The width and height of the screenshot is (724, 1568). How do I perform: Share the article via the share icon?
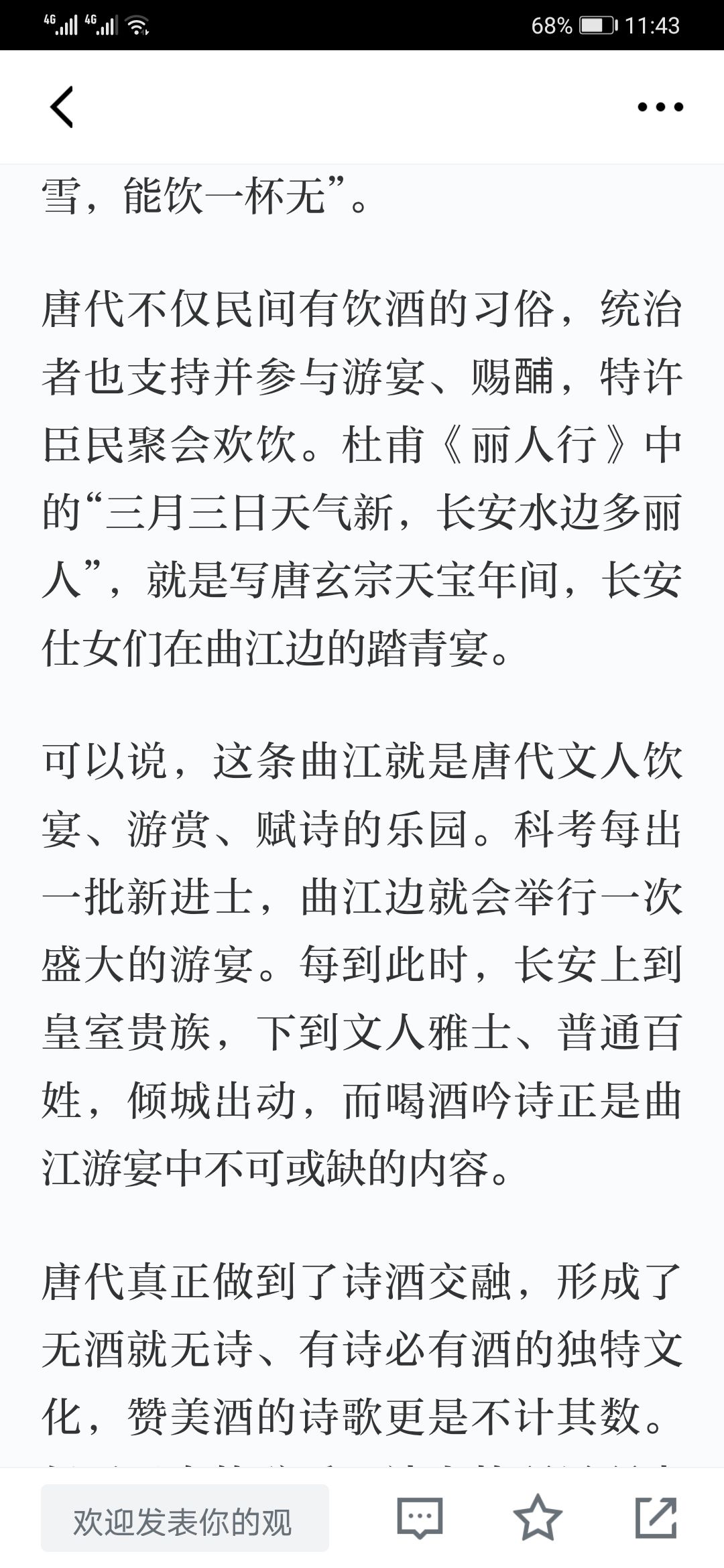[656, 1517]
